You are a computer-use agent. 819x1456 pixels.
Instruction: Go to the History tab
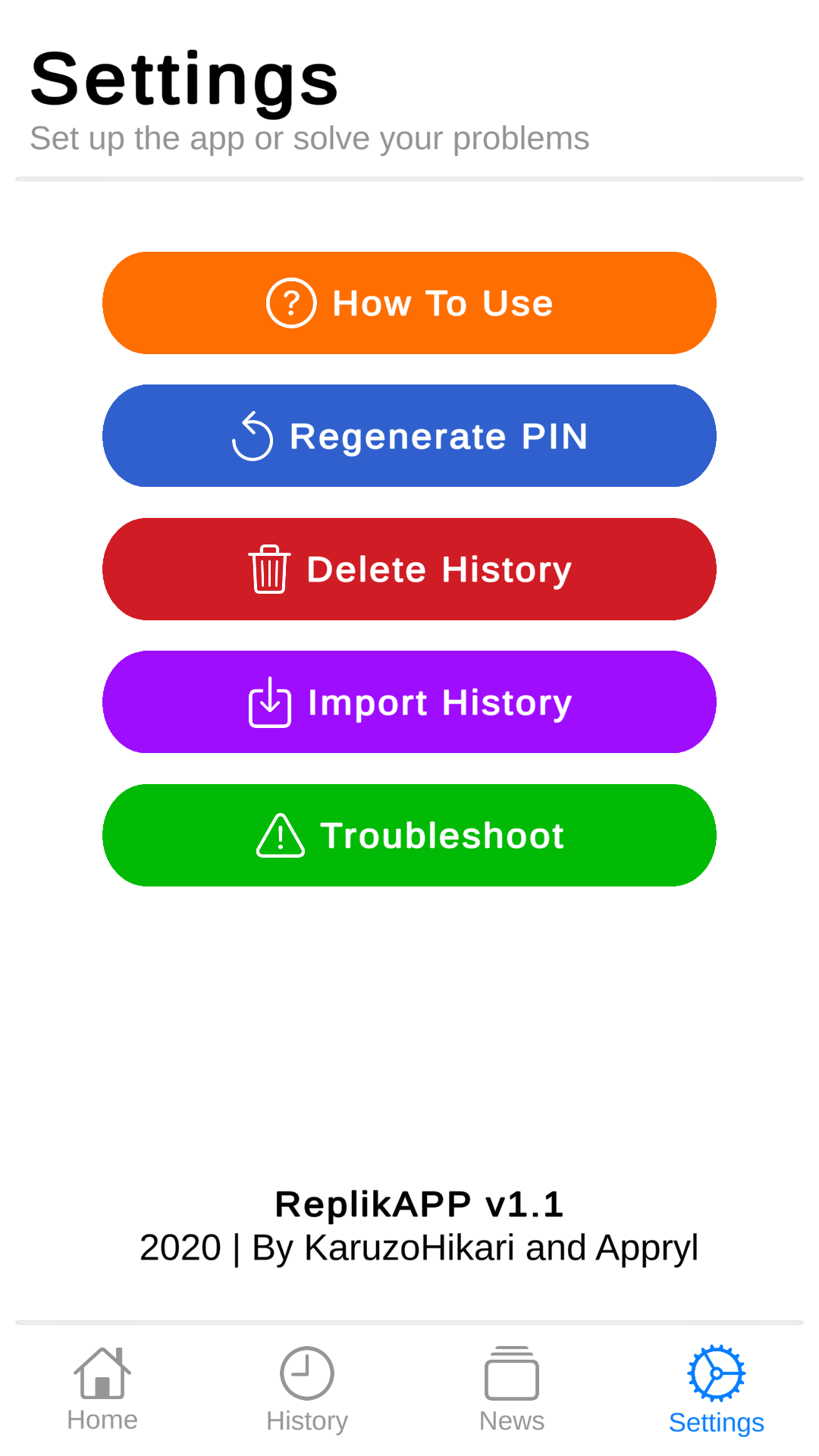[307, 1389]
